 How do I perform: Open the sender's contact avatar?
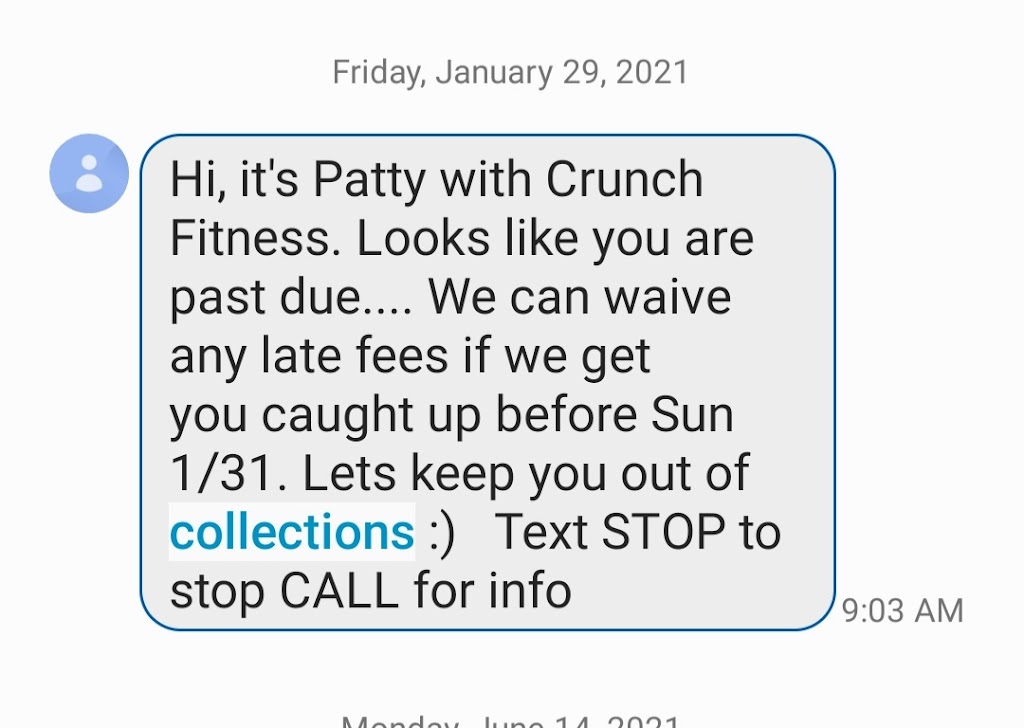(89, 173)
